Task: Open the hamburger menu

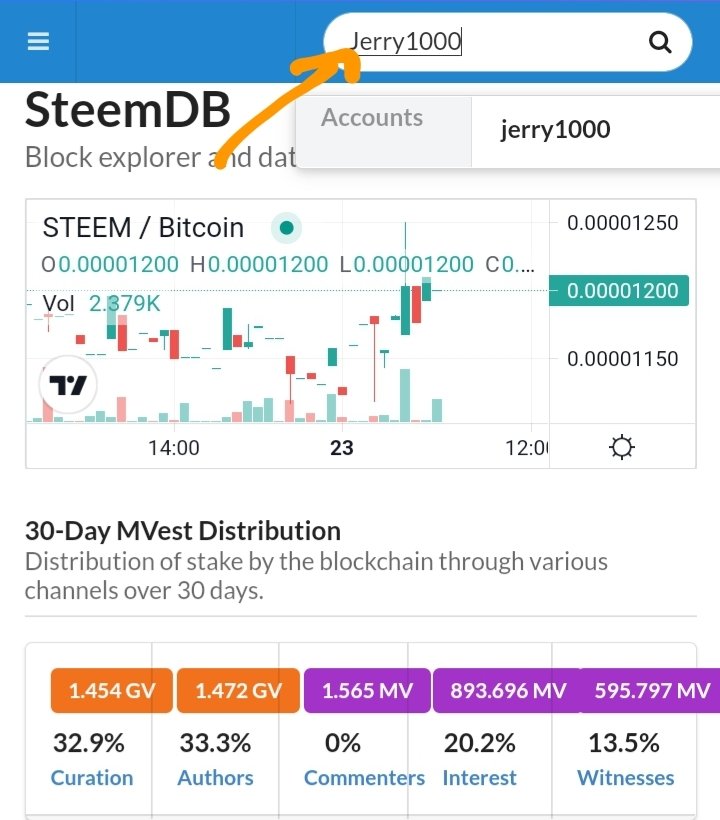Action: tap(38, 42)
